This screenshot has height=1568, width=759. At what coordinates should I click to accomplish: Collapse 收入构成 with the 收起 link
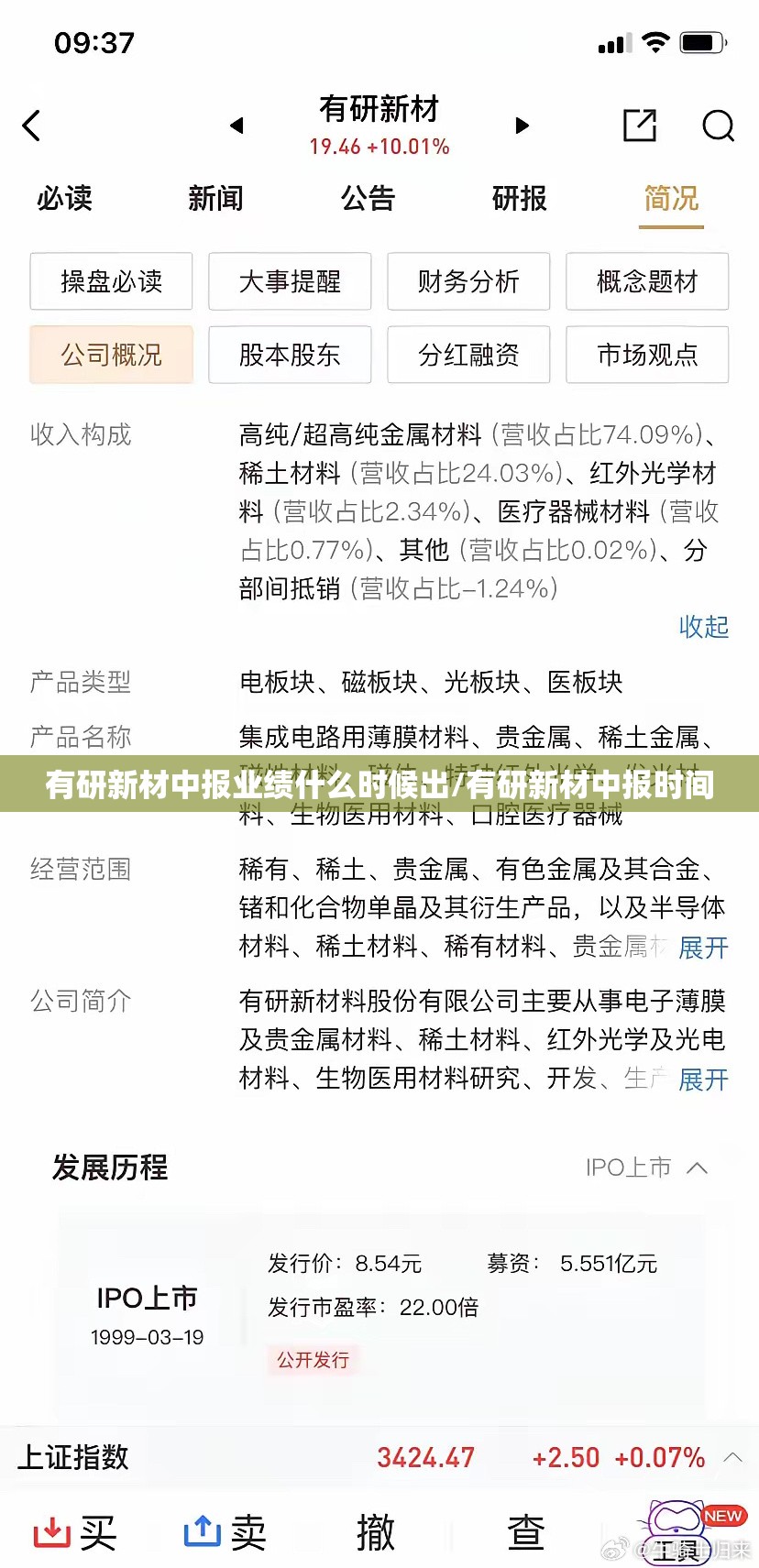[x=703, y=627]
